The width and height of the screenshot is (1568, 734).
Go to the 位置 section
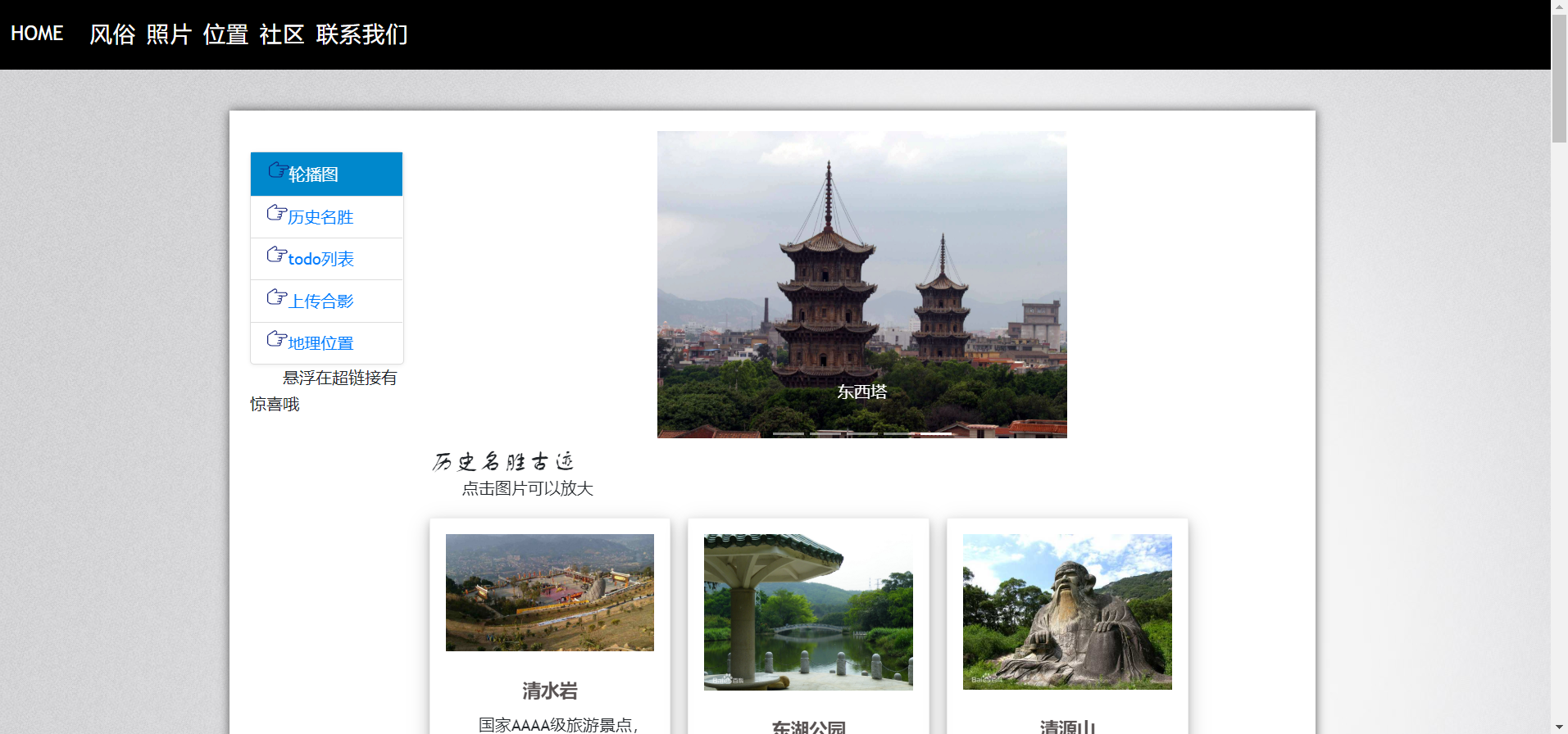click(x=225, y=34)
